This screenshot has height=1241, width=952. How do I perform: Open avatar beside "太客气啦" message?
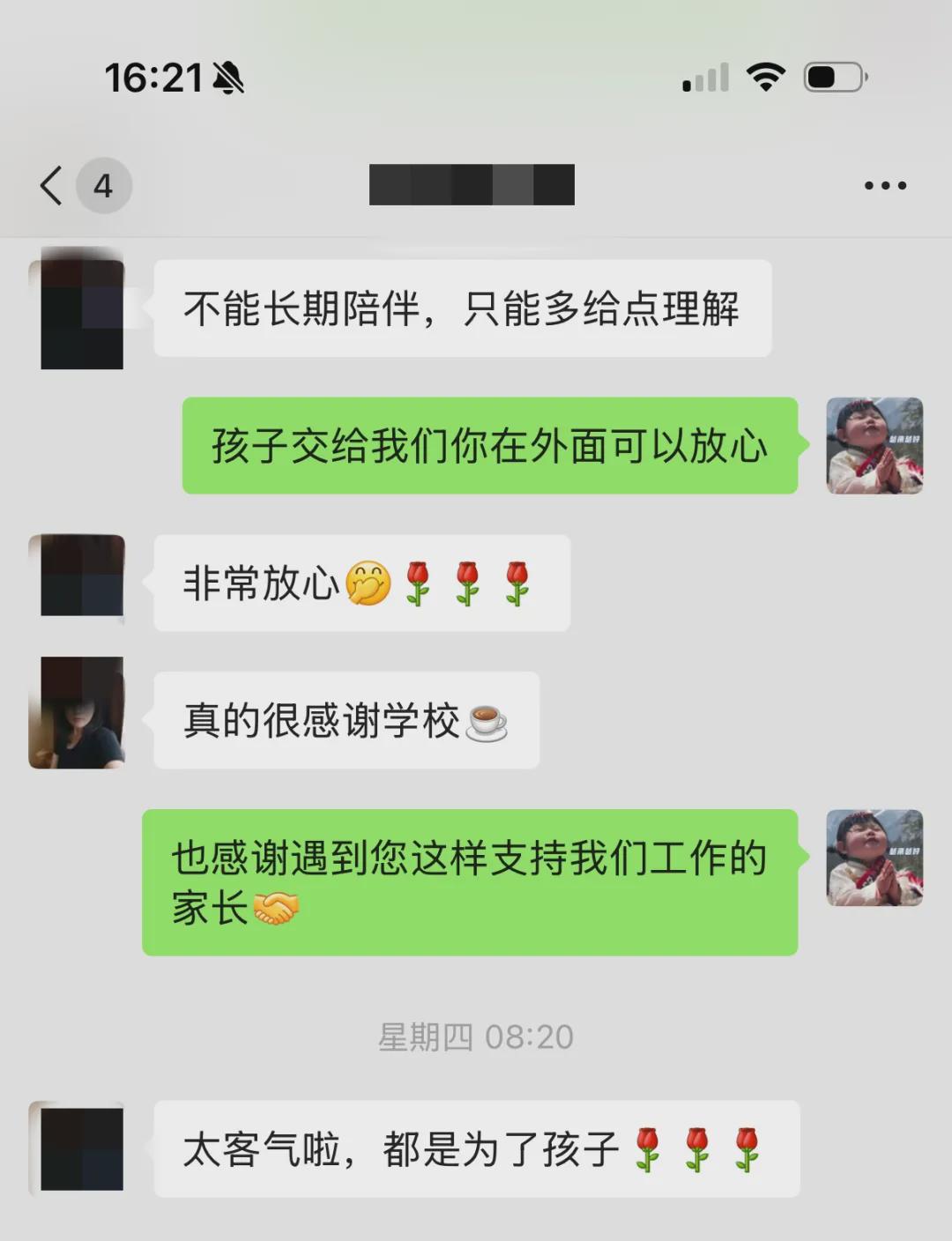[78, 1148]
